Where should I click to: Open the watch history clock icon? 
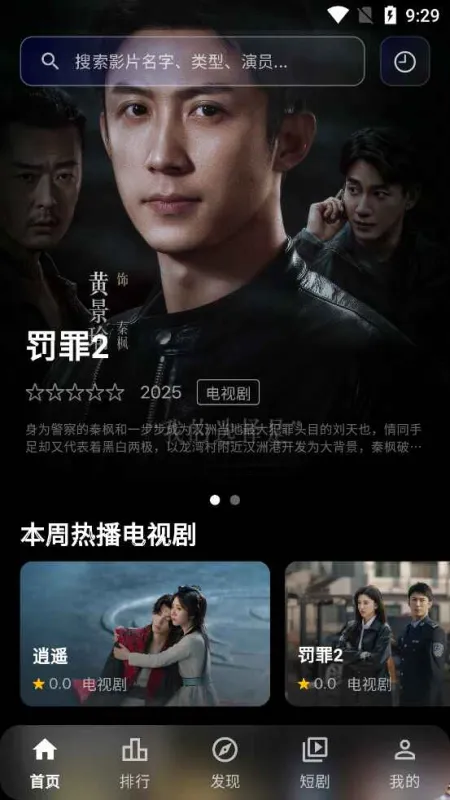pyautogui.click(x=405, y=61)
